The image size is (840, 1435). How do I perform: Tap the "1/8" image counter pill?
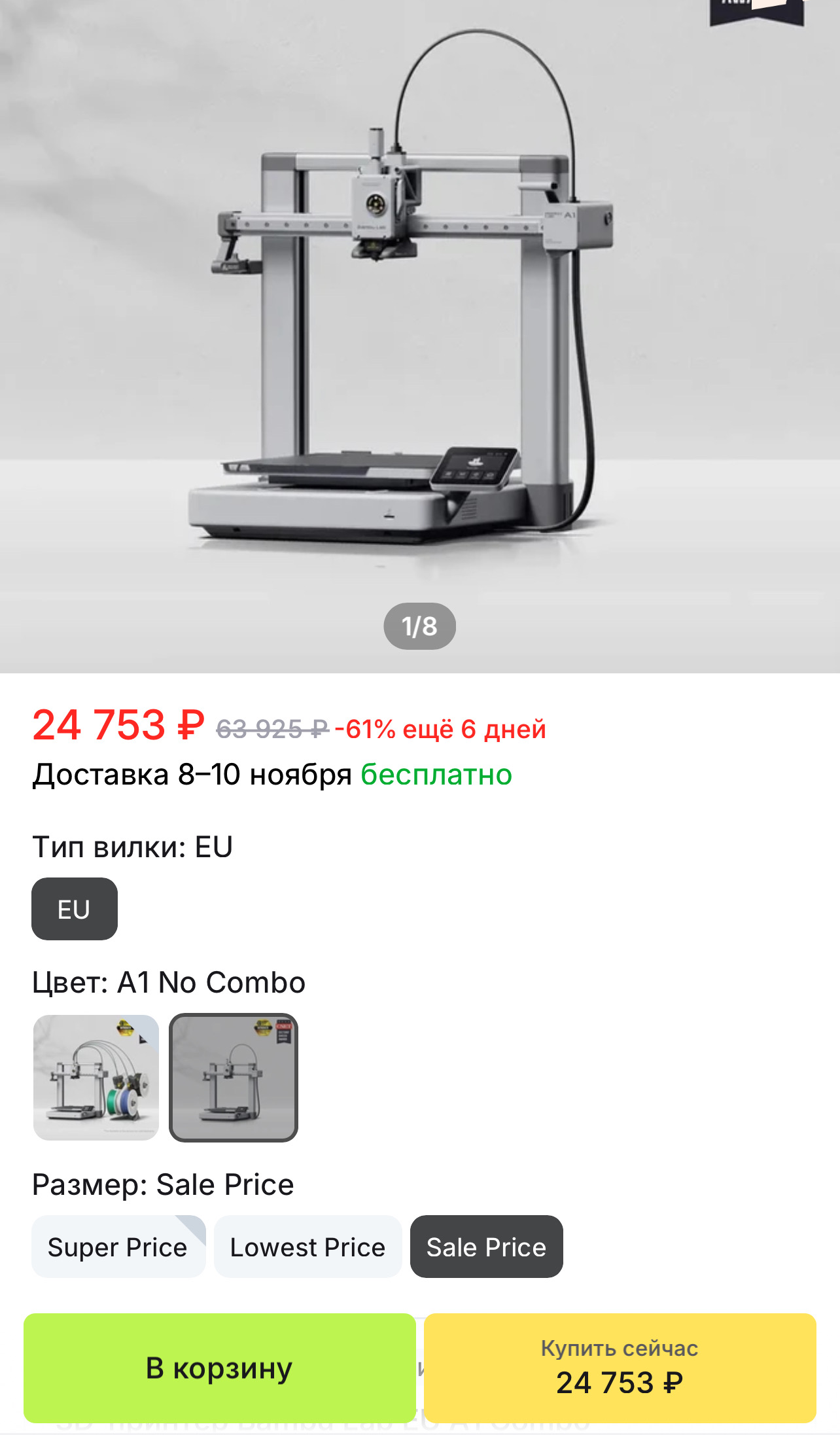[x=420, y=626]
